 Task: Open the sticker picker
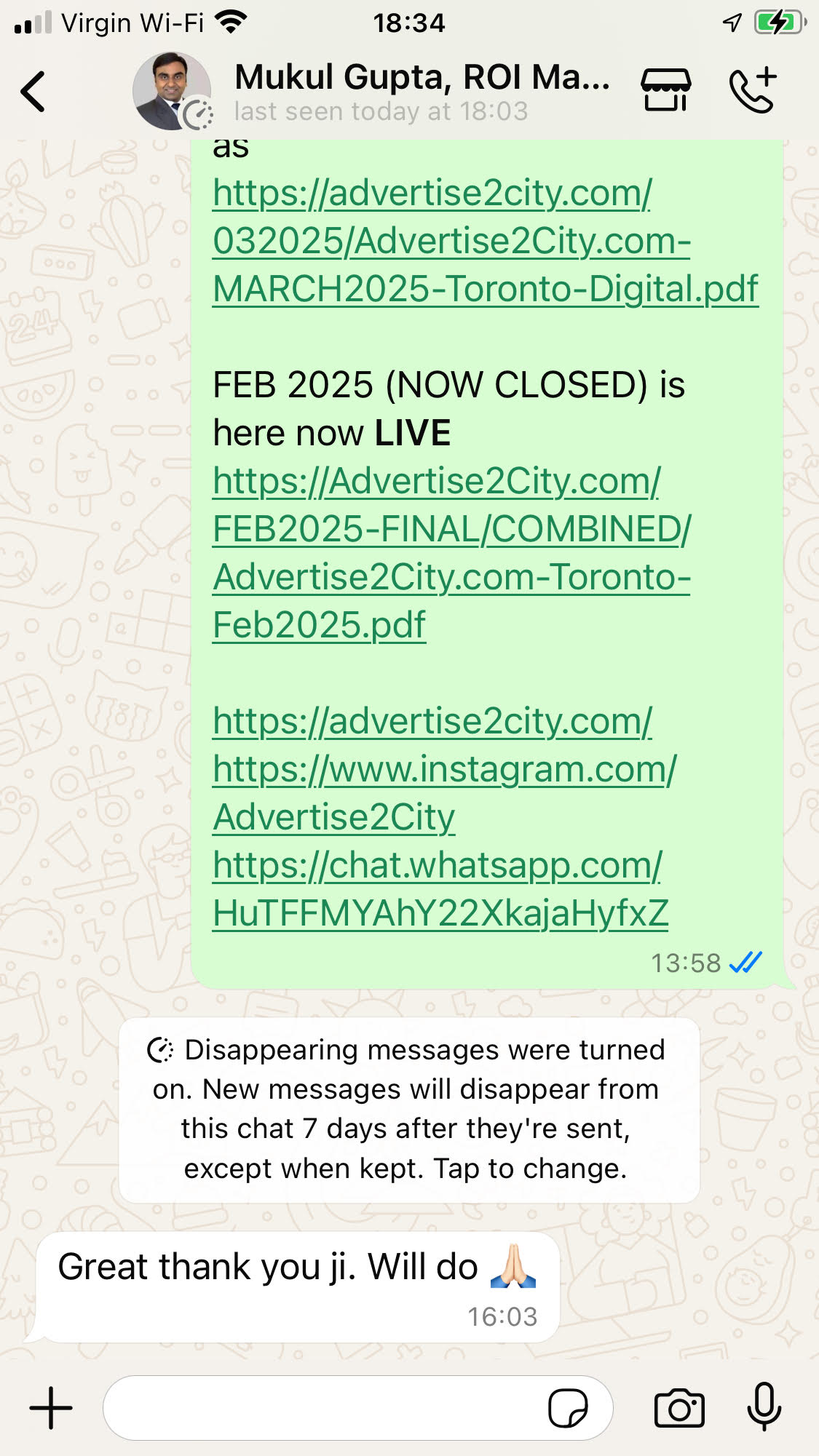pos(568,1409)
